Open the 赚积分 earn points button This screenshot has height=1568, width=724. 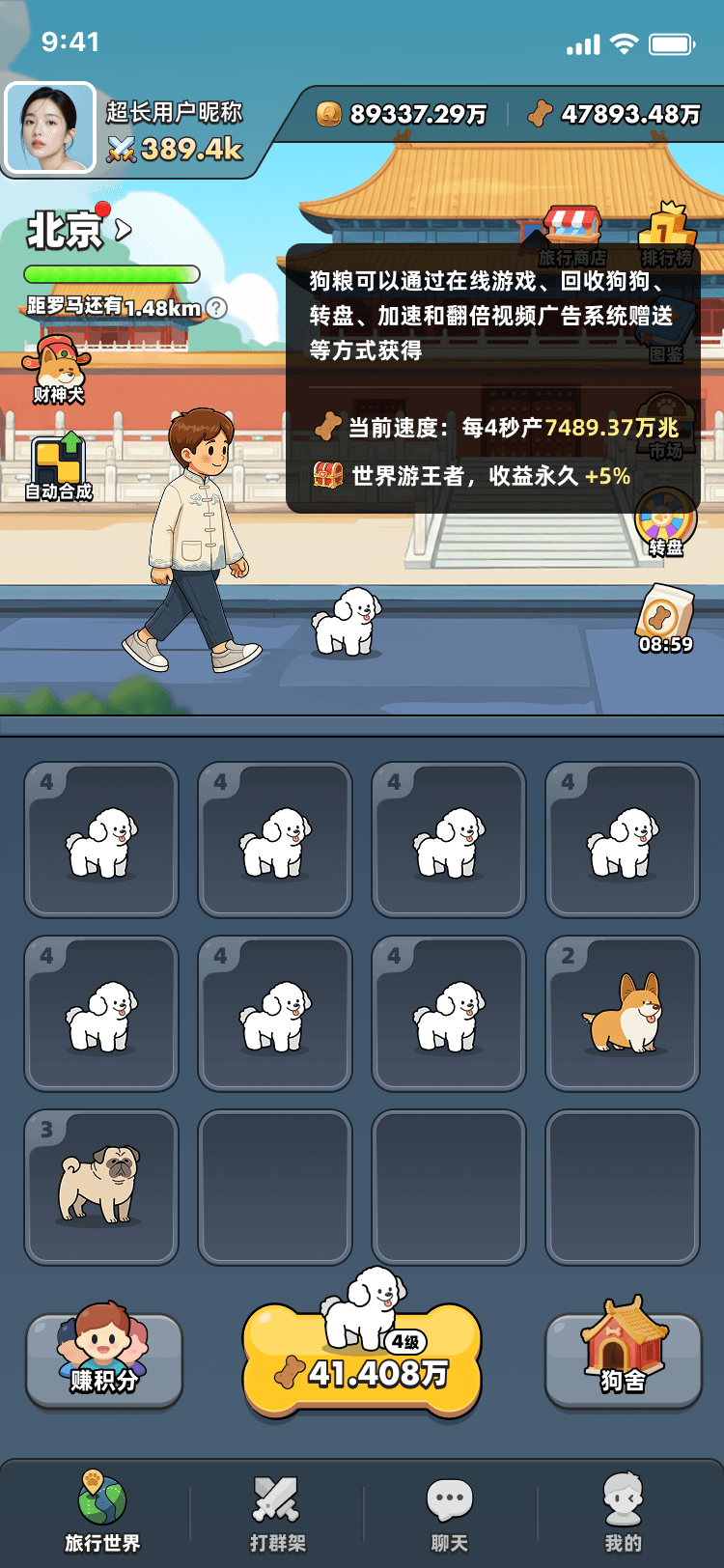(103, 1359)
